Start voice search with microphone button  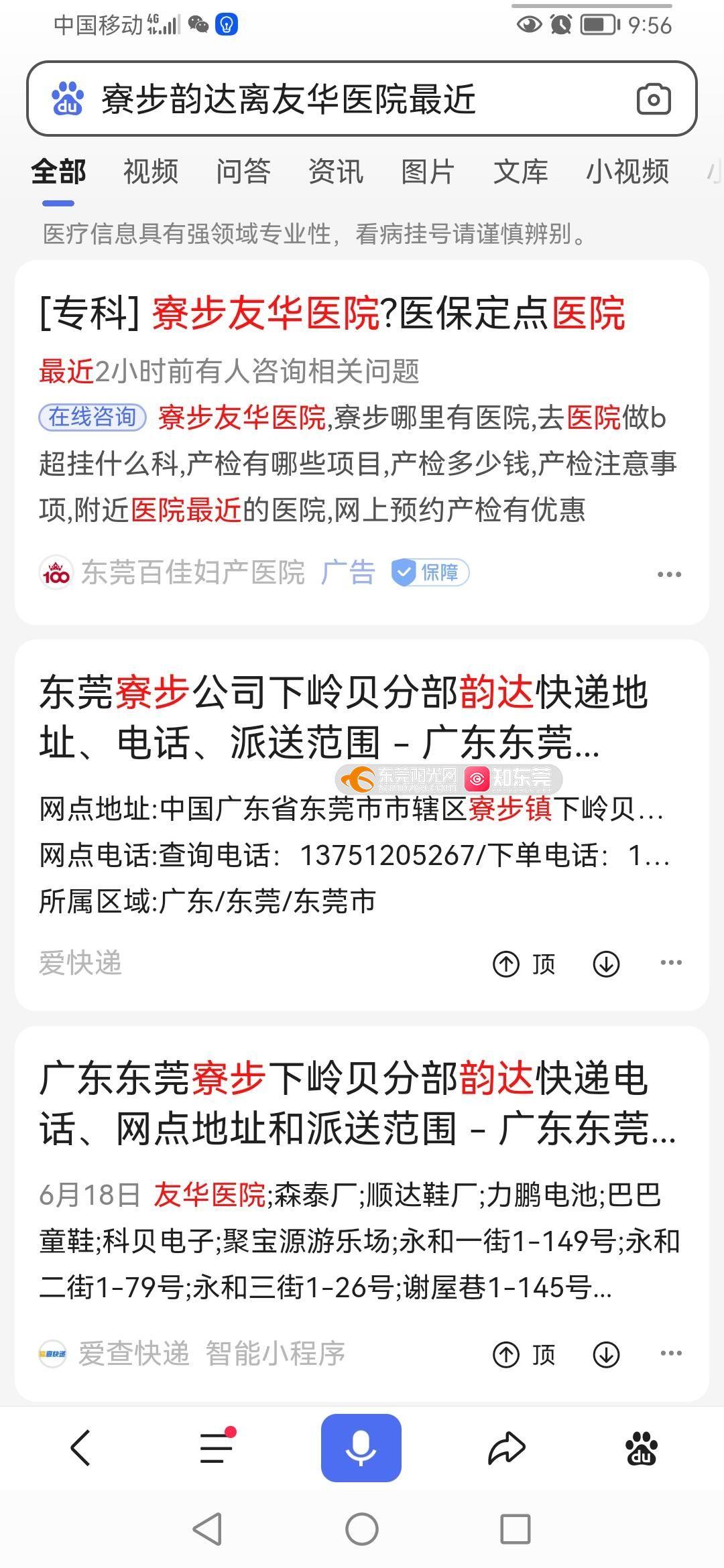[x=361, y=1447]
